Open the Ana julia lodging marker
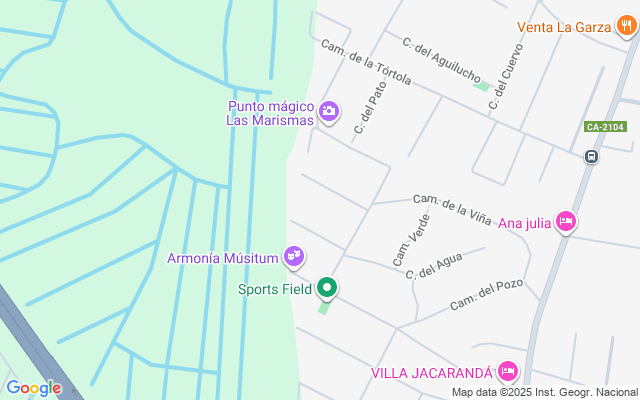640x400 pixels. 566,222
